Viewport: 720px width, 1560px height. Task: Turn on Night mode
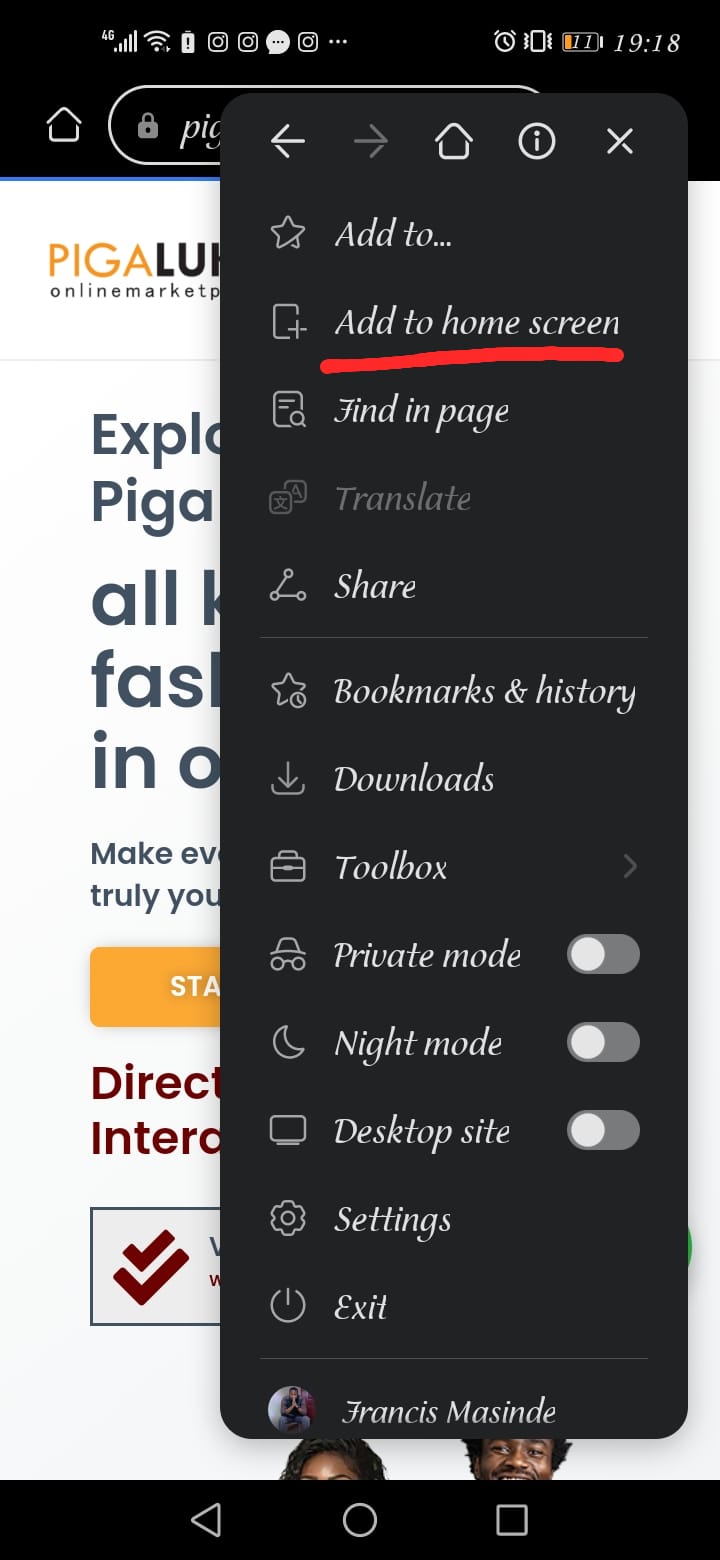[603, 1043]
